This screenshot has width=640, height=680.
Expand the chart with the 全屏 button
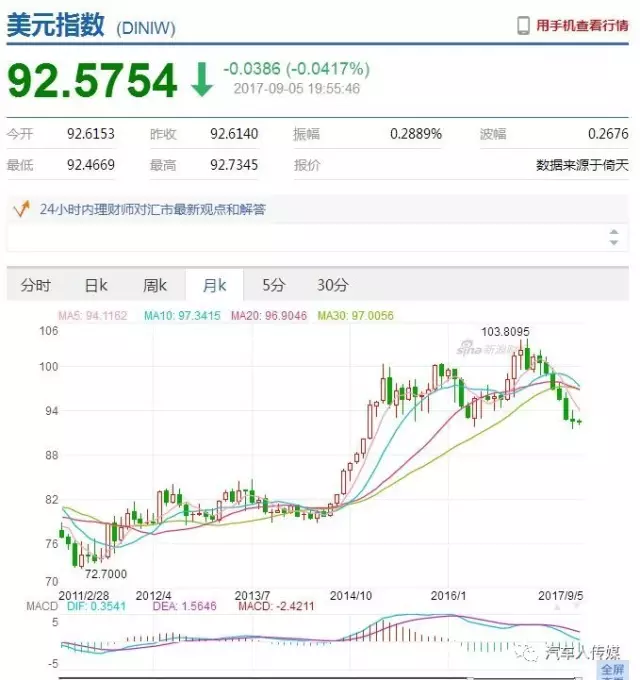[612, 669]
